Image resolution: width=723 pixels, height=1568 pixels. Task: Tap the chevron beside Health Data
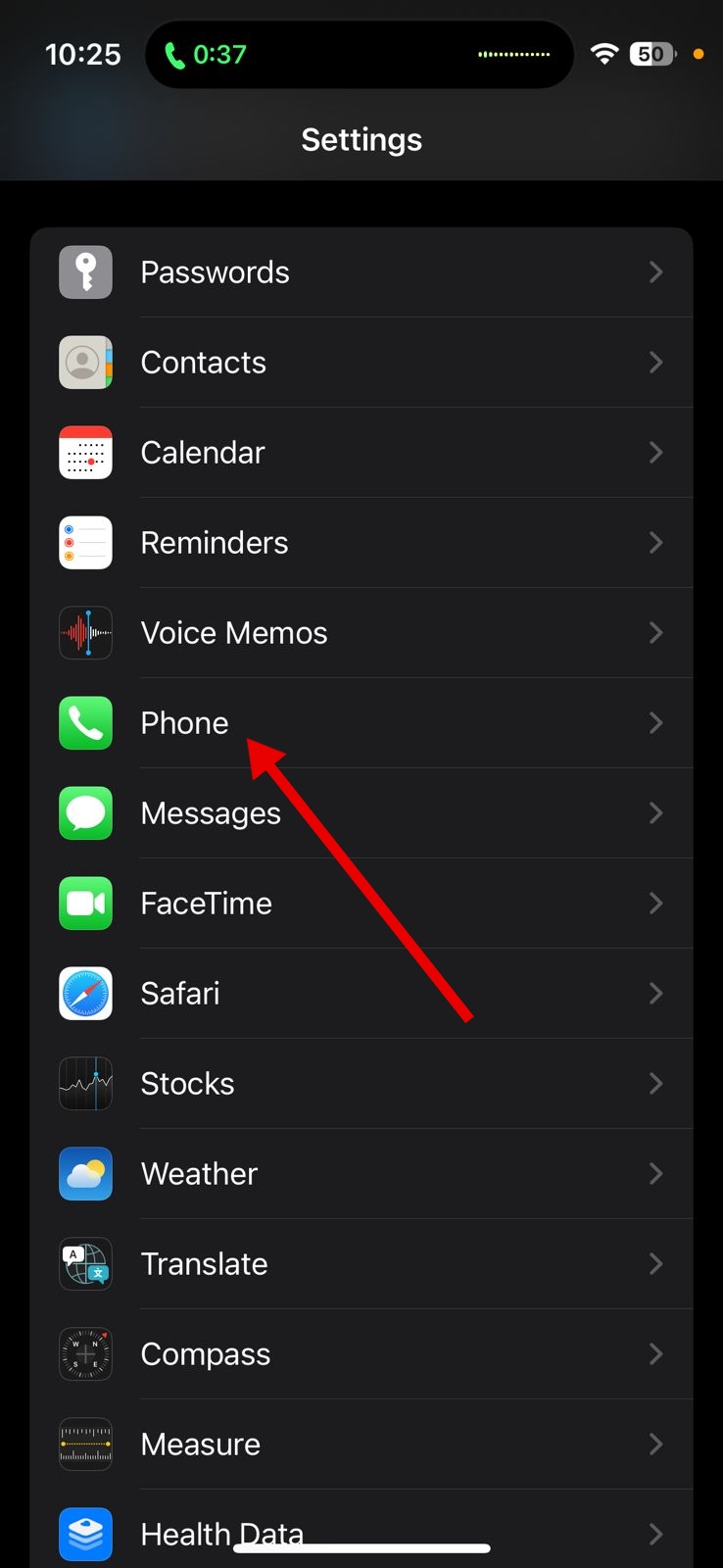pyautogui.click(x=655, y=1534)
